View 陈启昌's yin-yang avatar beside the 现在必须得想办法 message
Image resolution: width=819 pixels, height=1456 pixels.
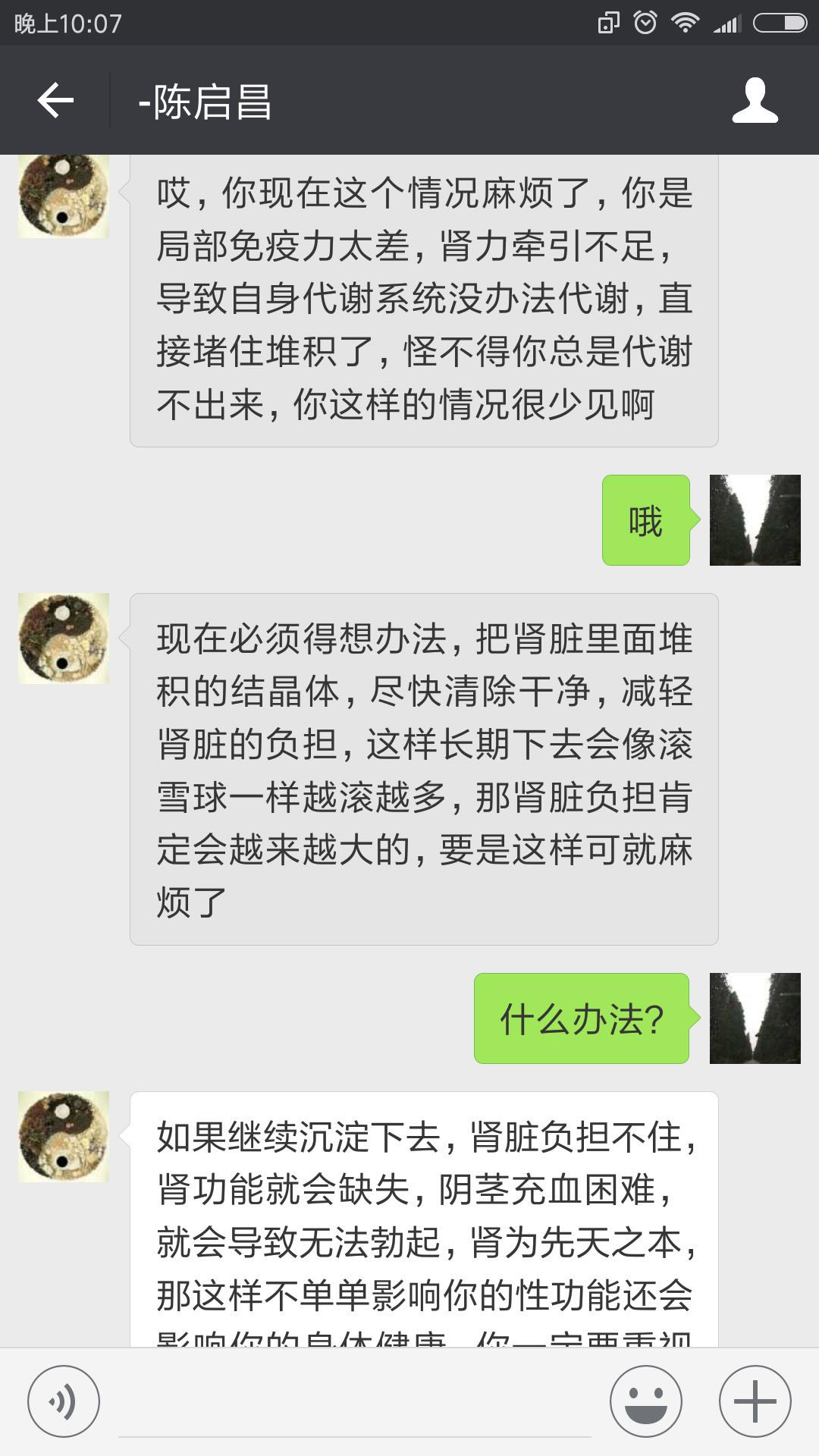coord(64,639)
